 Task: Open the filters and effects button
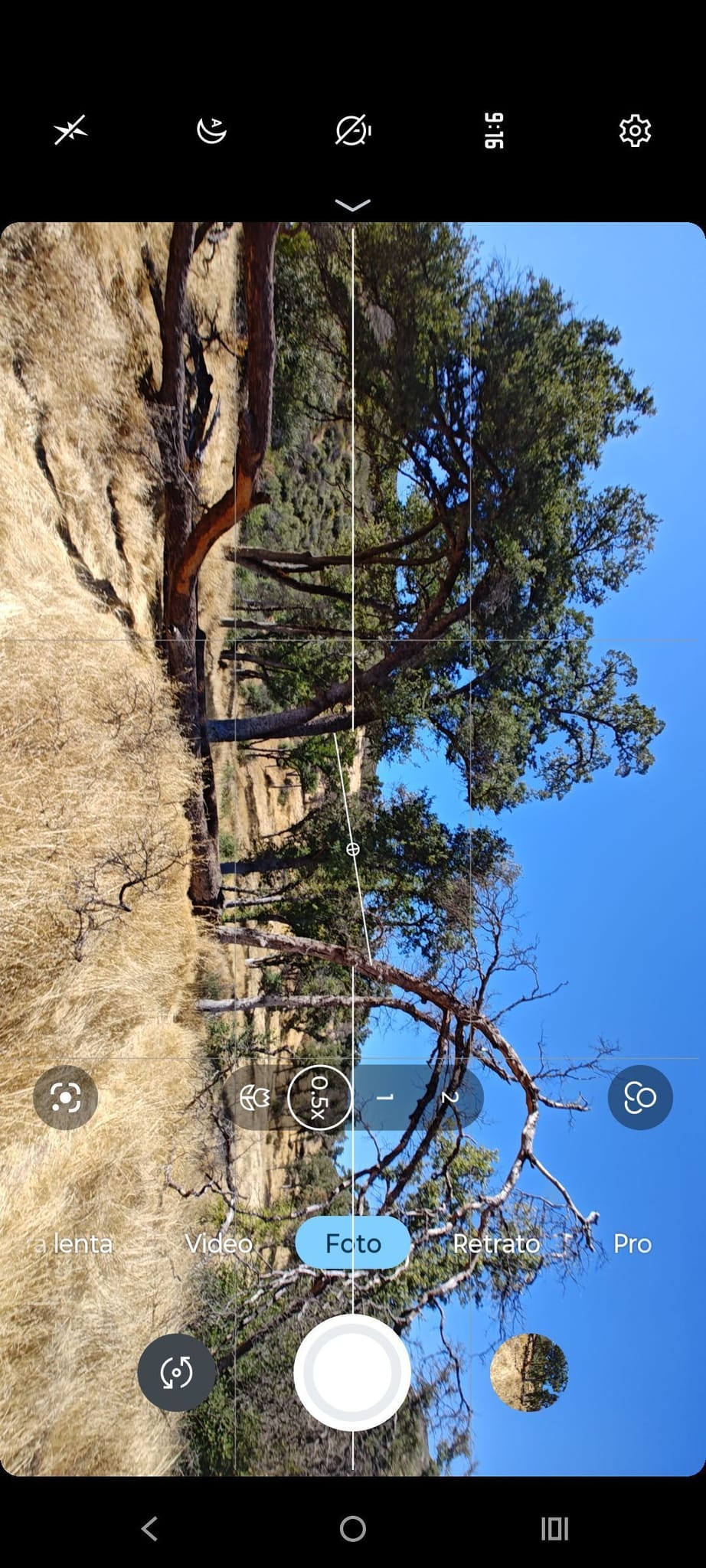click(x=640, y=1098)
